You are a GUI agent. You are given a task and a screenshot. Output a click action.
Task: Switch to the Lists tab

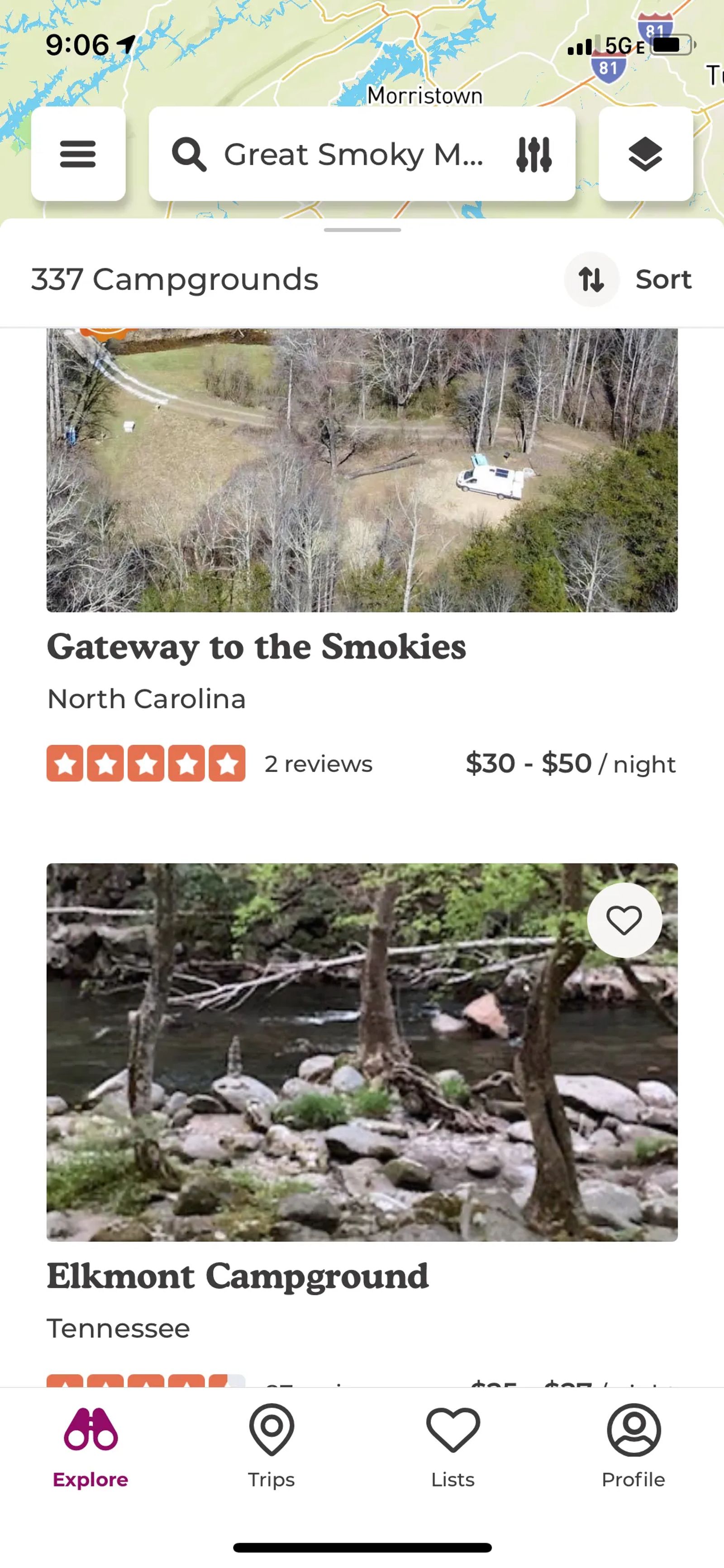tap(452, 1446)
